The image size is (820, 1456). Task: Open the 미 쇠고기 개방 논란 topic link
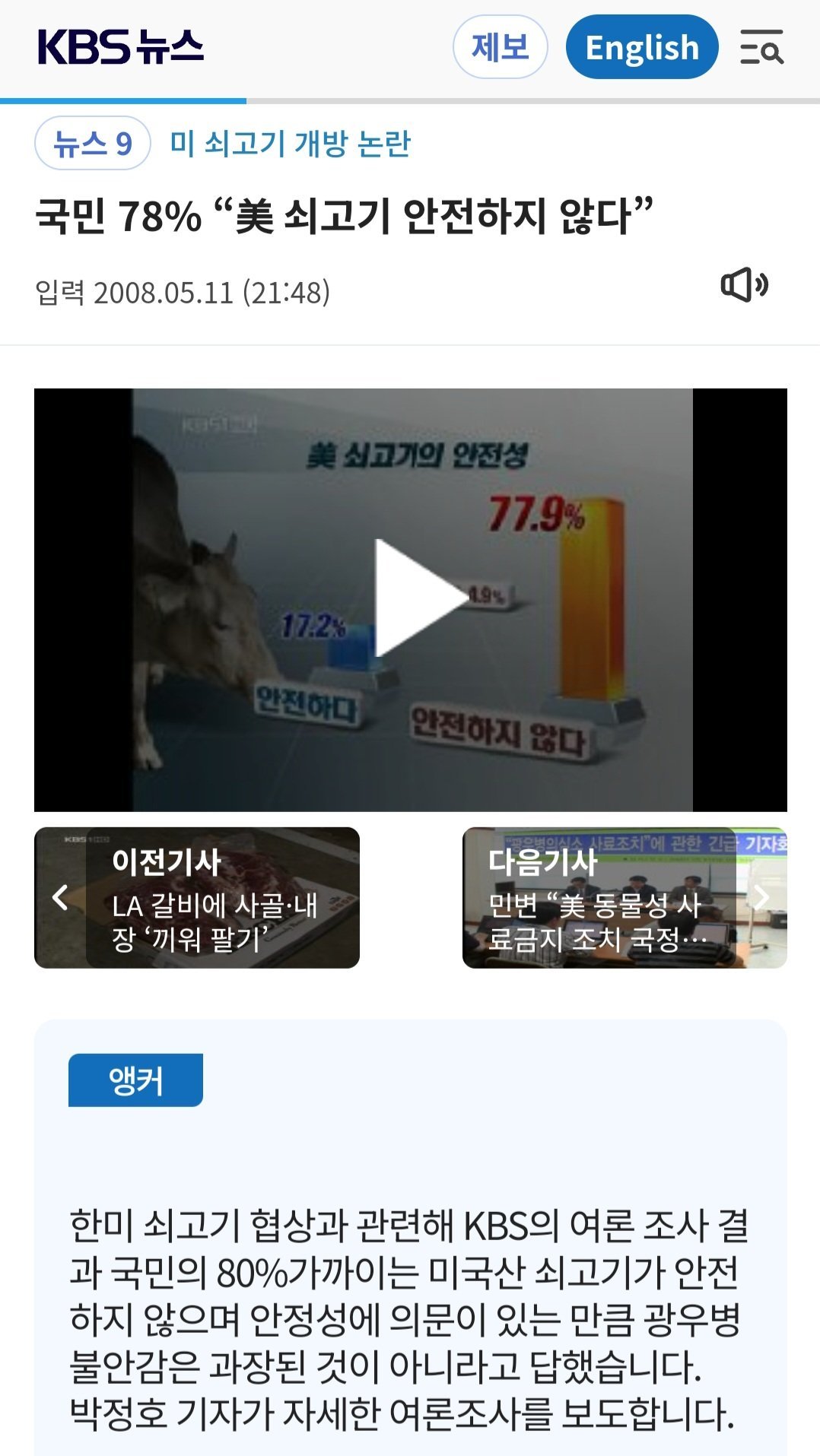click(289, 143)
